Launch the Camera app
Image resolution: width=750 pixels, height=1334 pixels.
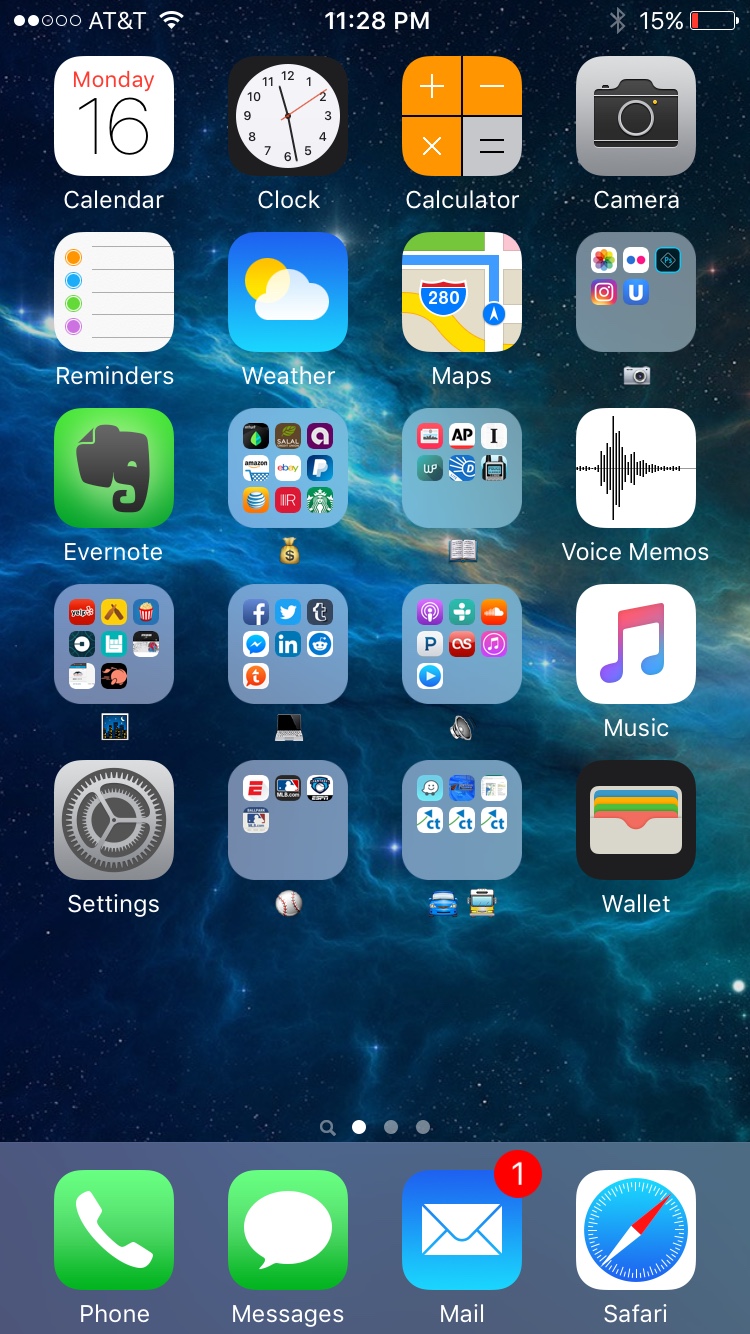[636, 116]
